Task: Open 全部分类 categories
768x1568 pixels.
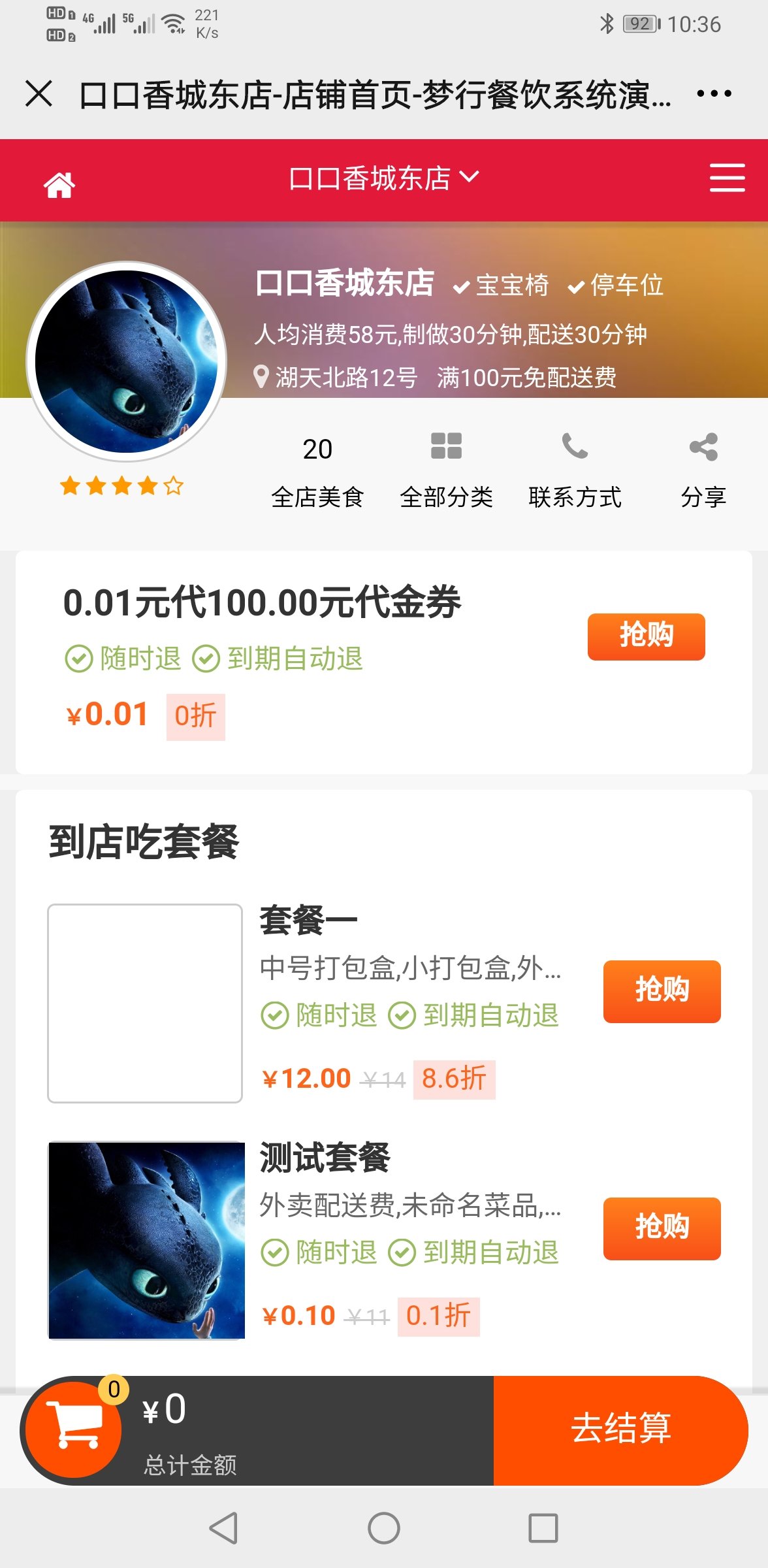Action: click(x=446, y=470)
